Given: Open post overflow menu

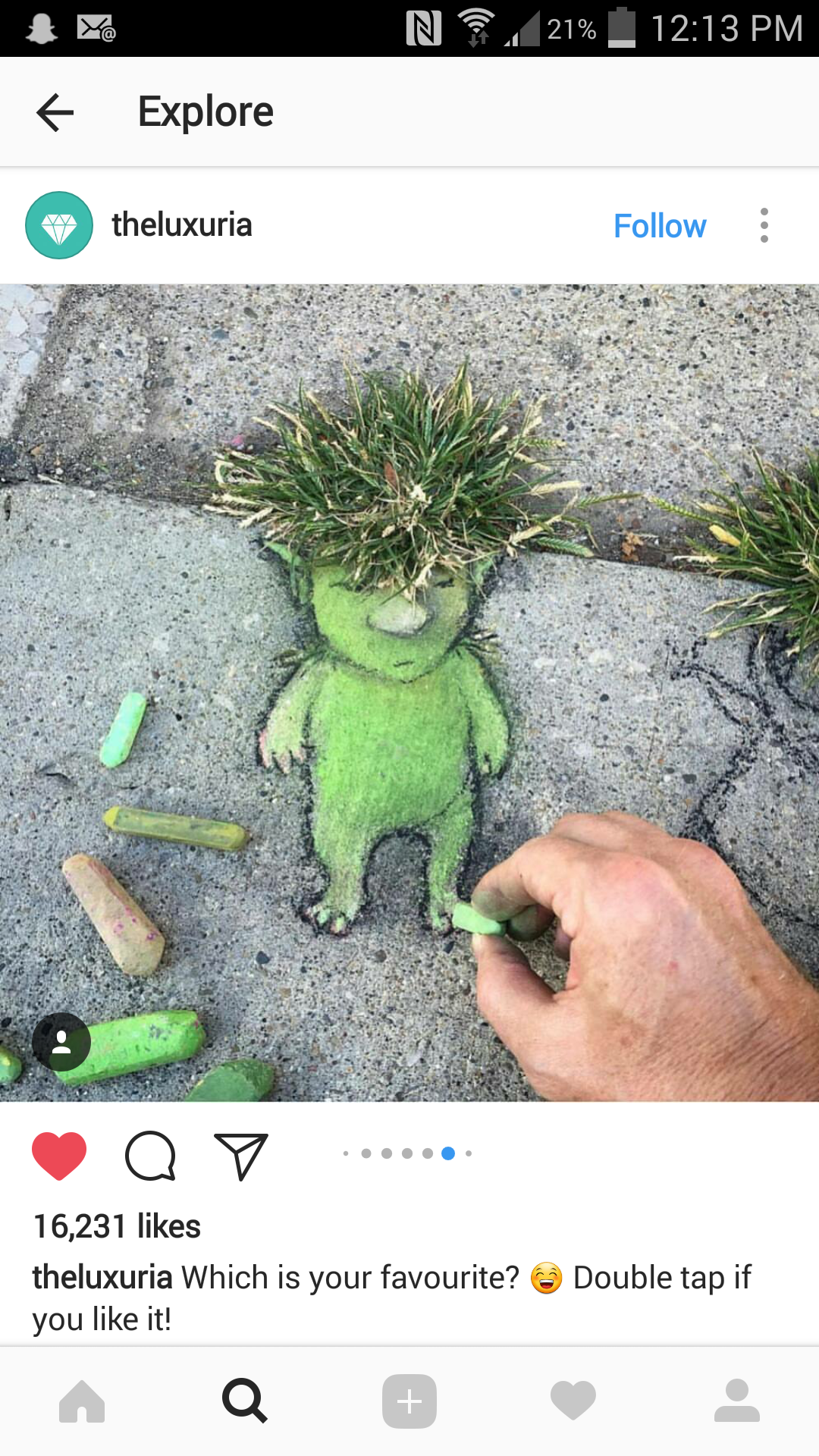Looking at the screenshot, I should [x=764, y=225].
